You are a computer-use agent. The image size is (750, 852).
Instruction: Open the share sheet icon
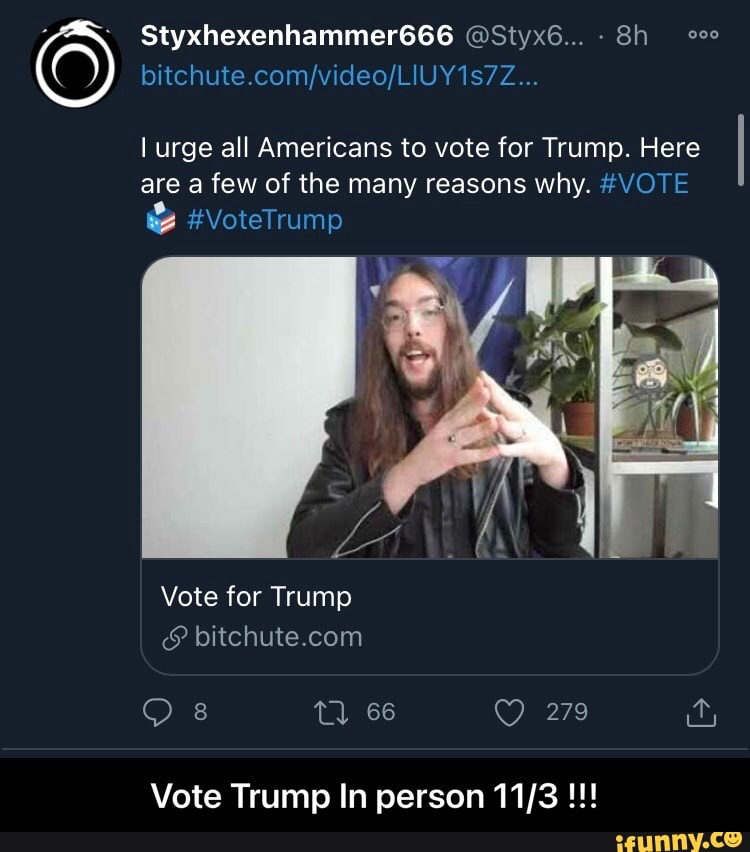(x=703, y=712)
